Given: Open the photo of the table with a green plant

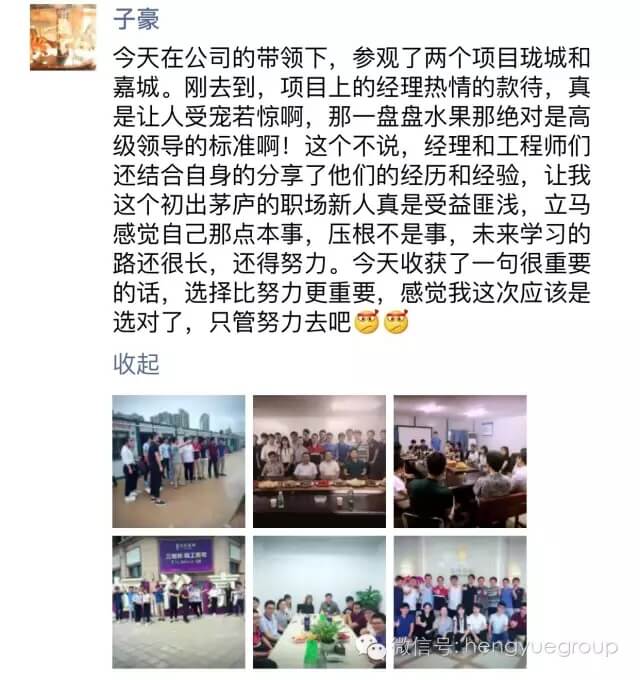Looking at the screenshot, I should coord(319,602).
